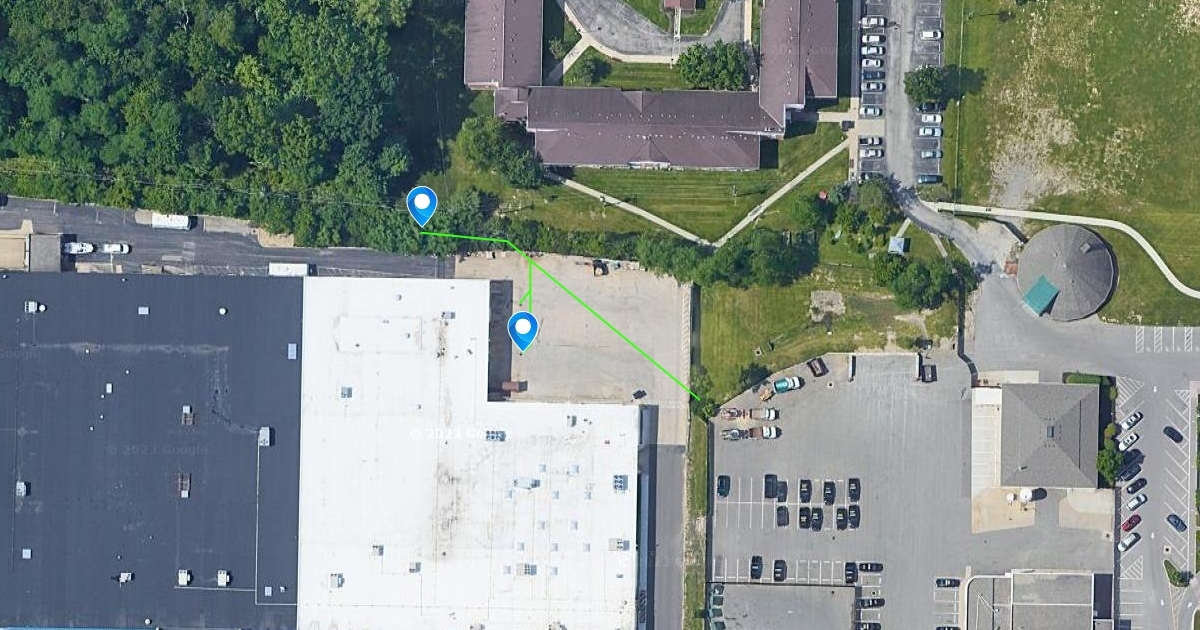Screen dimensions: 1200x630
Task: Select the map pin beside the trees
Action: coord(422,205)
